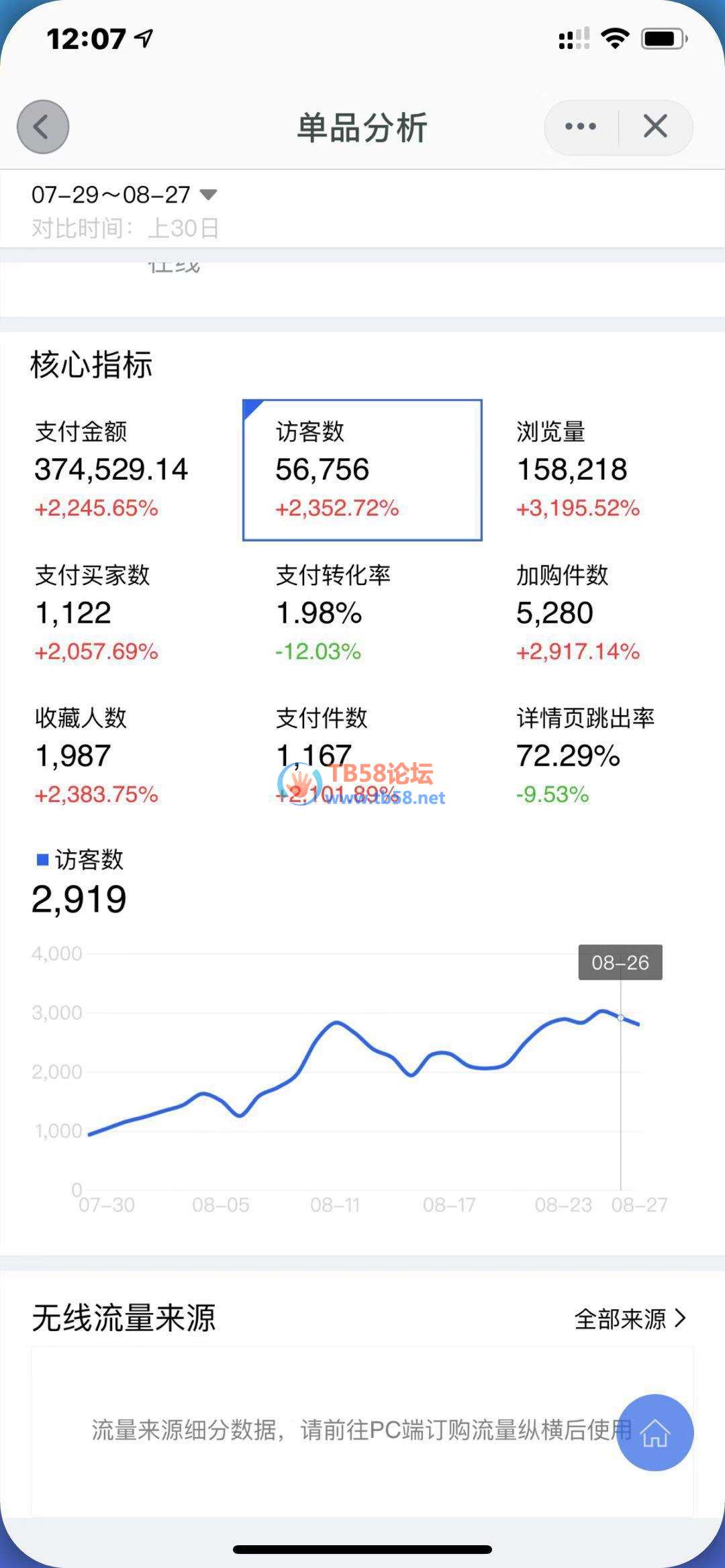725x1568 pixels.
Task: Tap the floating home button
Action: (x=655, y=1433)
